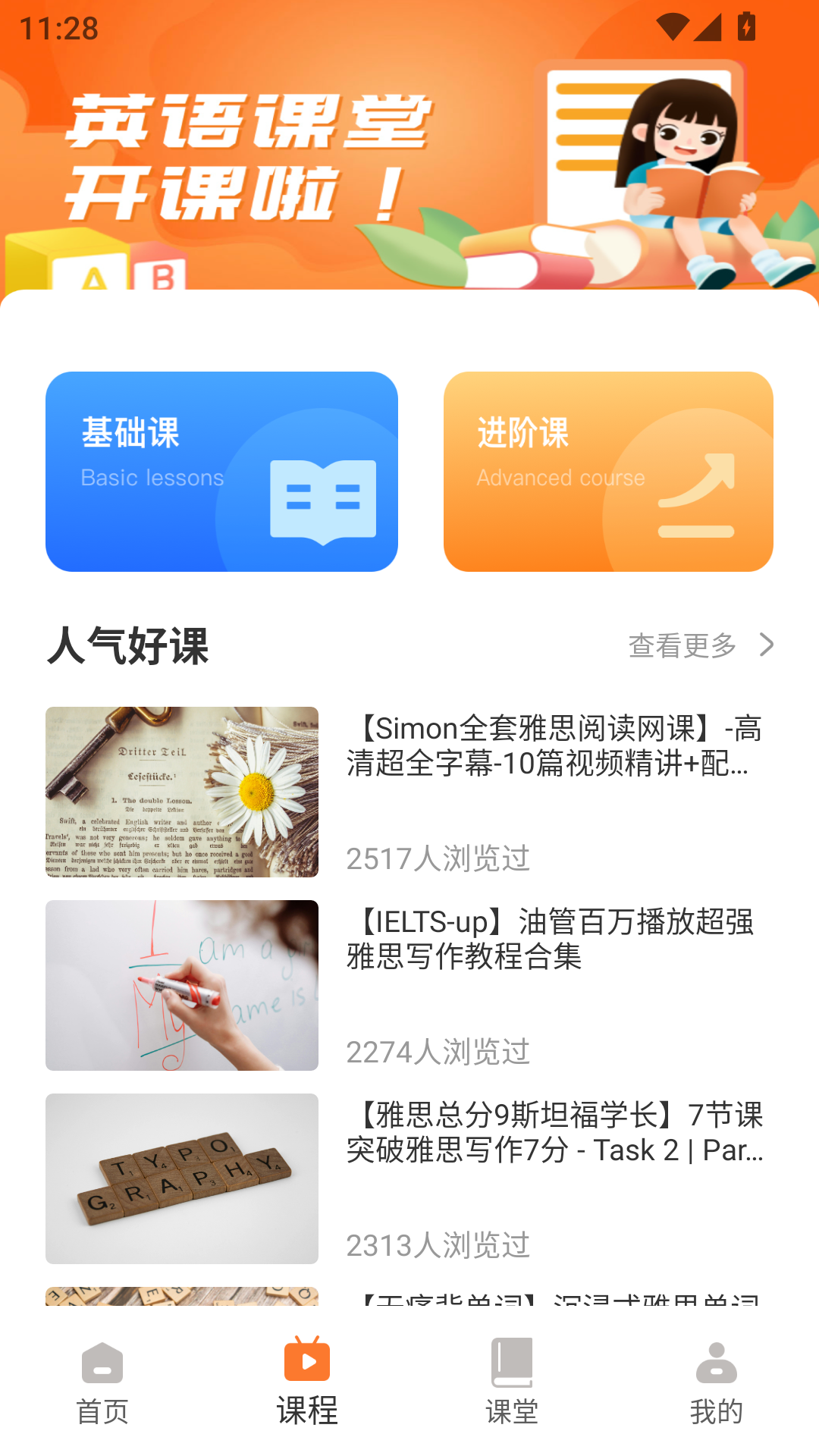Viewport: 819px width, 1456px height.
Task: Select the 课程 TV-shaped course icon
Action: 307,1363
